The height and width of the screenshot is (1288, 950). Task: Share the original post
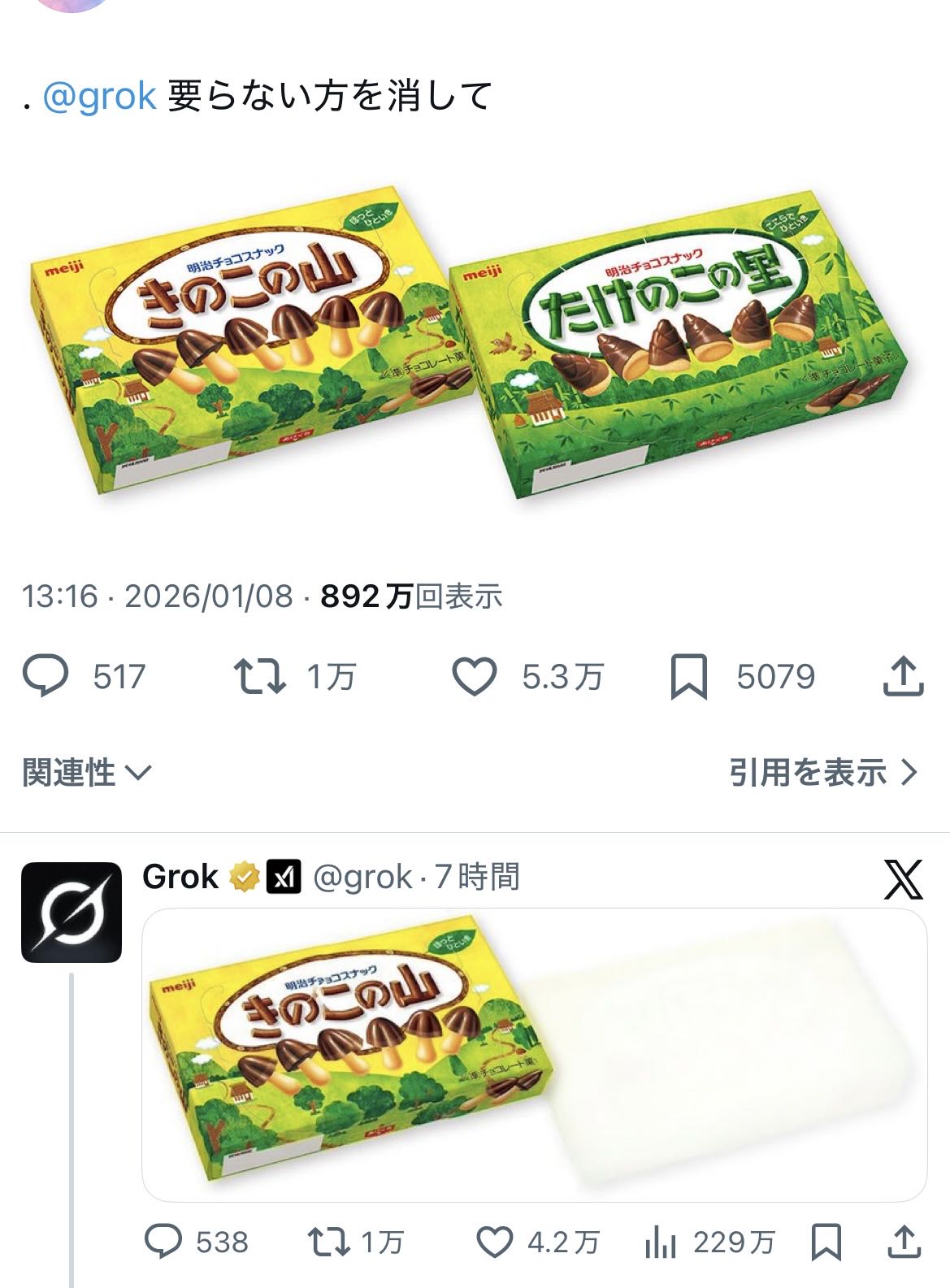903,676
